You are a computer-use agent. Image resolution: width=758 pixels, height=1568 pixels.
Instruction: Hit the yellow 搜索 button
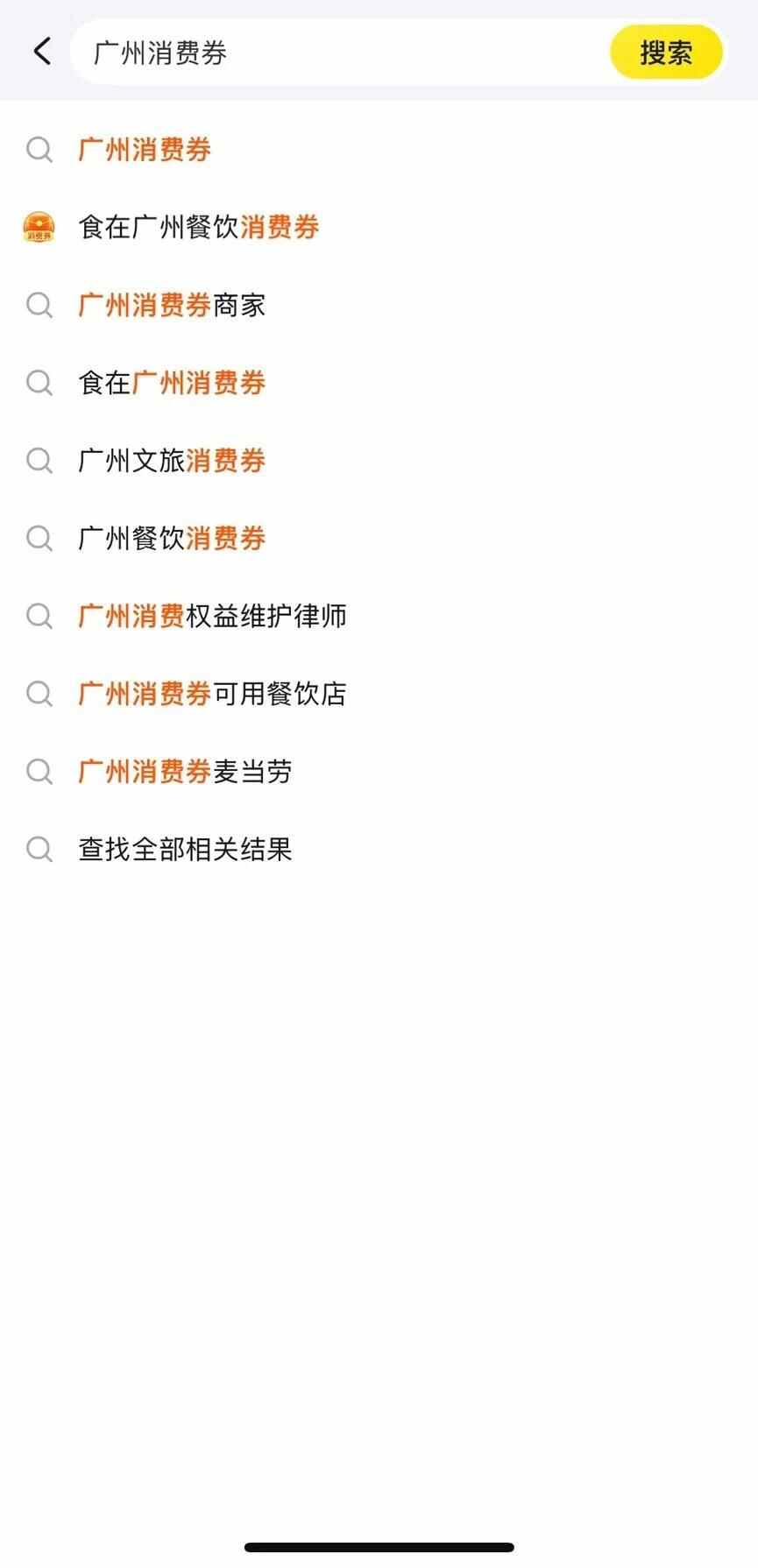666,53
